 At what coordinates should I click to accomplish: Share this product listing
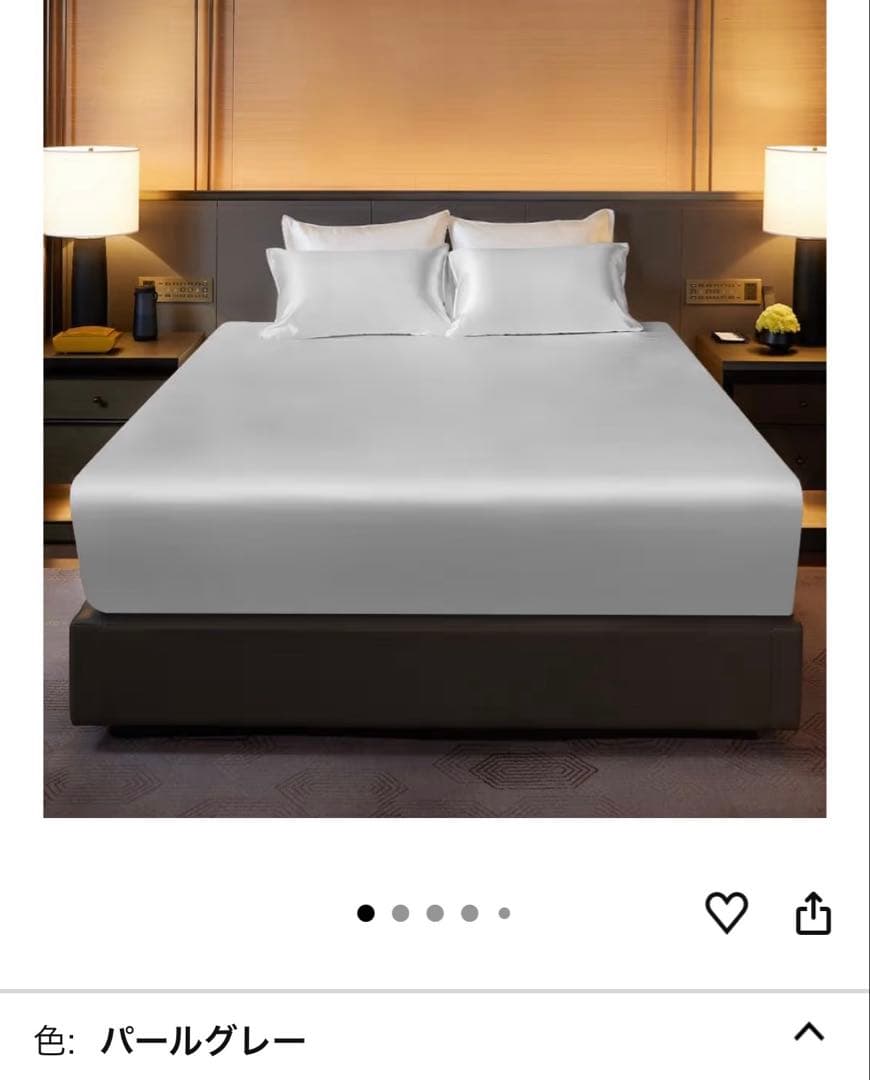(813, 912)
